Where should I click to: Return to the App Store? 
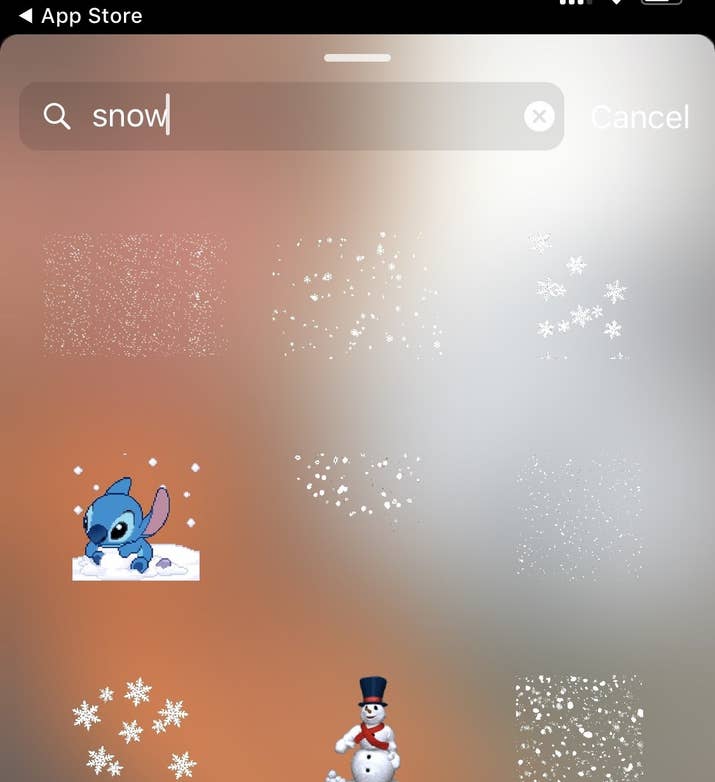click(80, 16)
